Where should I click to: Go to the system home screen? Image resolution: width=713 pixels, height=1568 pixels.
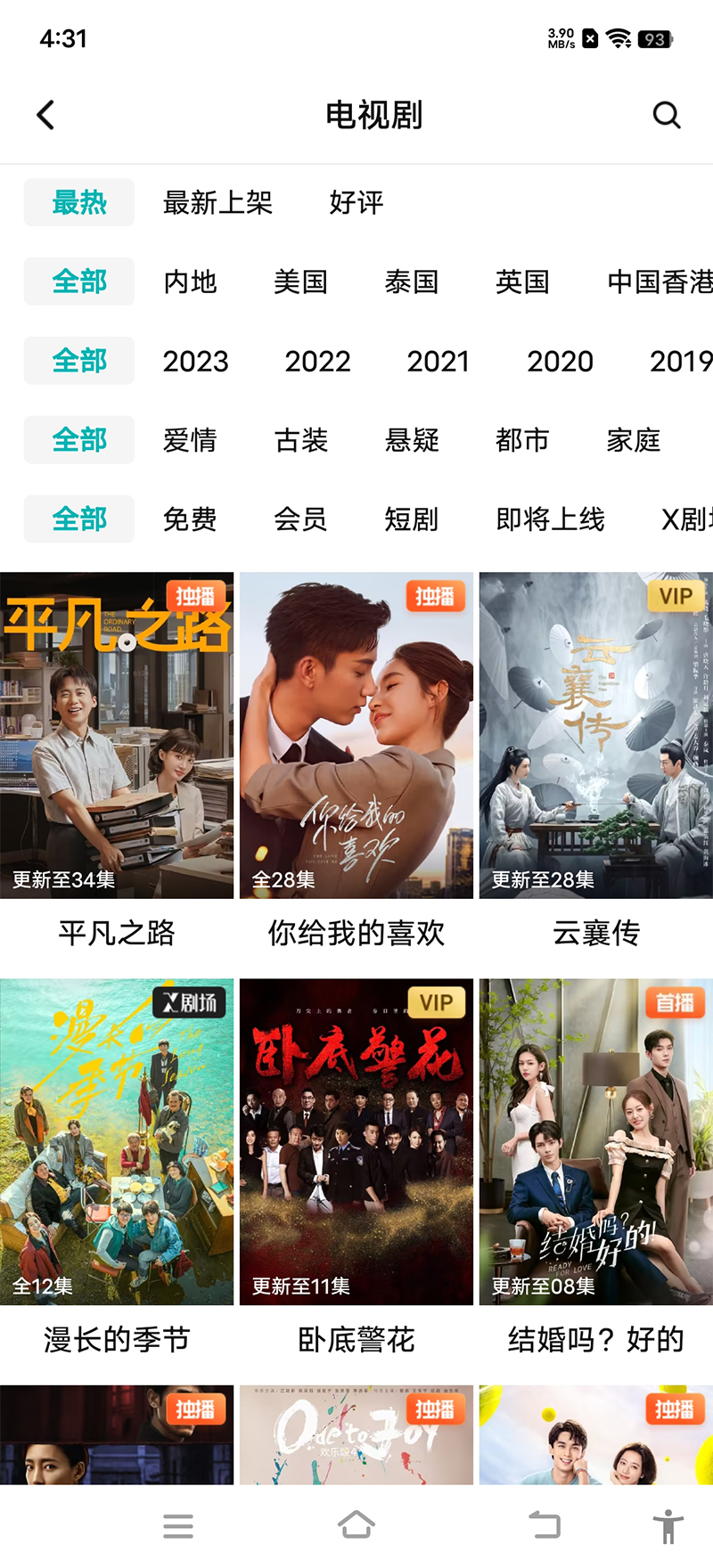[356, 1525]
